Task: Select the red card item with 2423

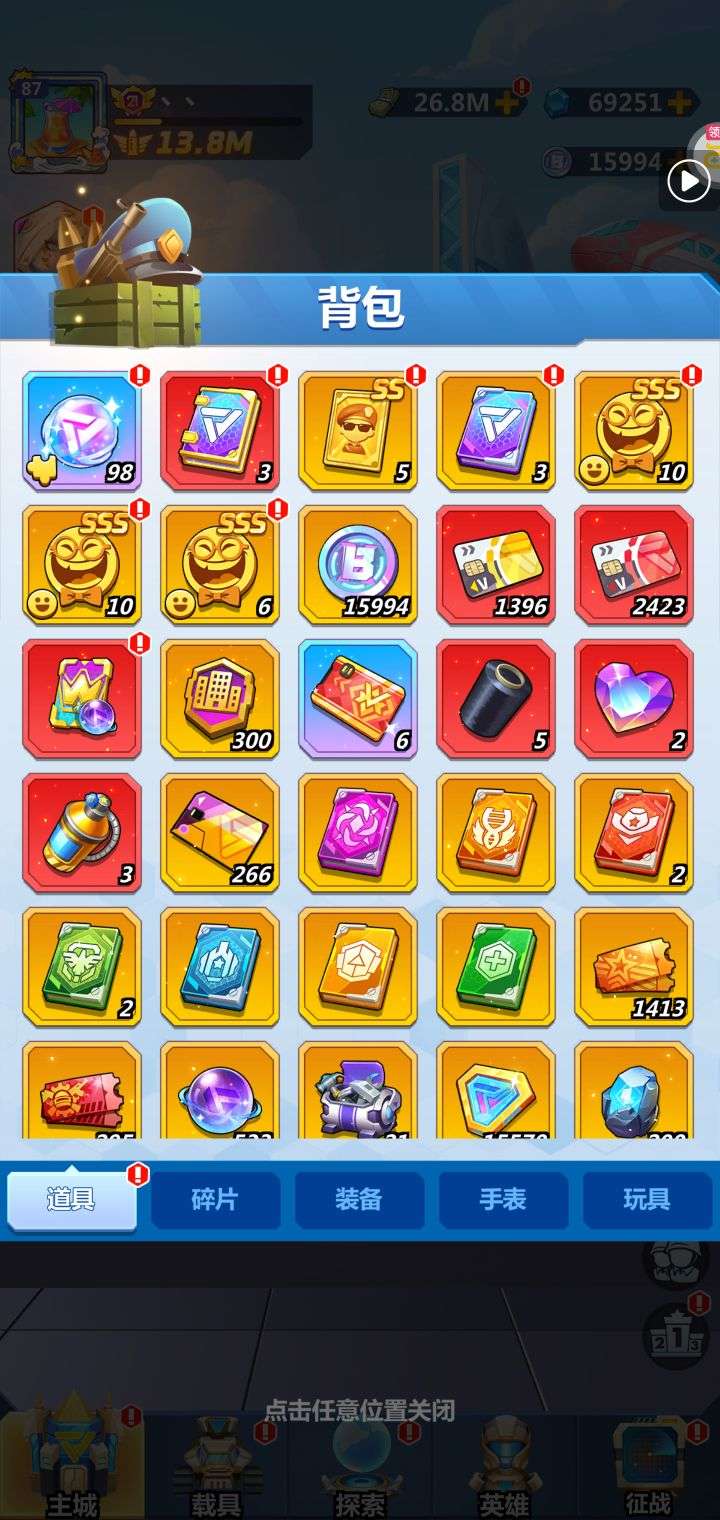Action: point(634,565)
